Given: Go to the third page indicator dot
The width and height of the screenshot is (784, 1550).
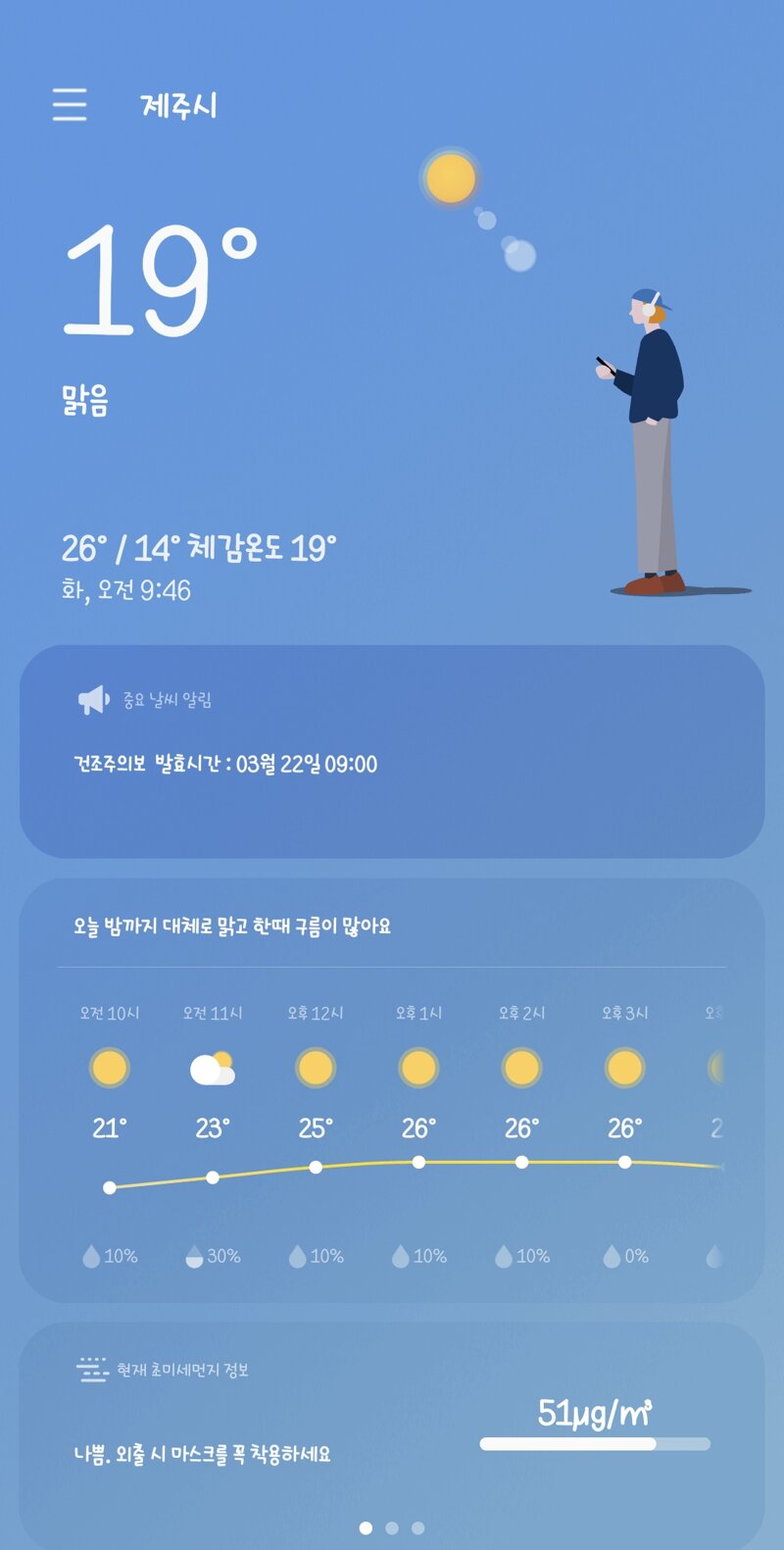Looking at the screenshot, I should tap(417, 1527).
